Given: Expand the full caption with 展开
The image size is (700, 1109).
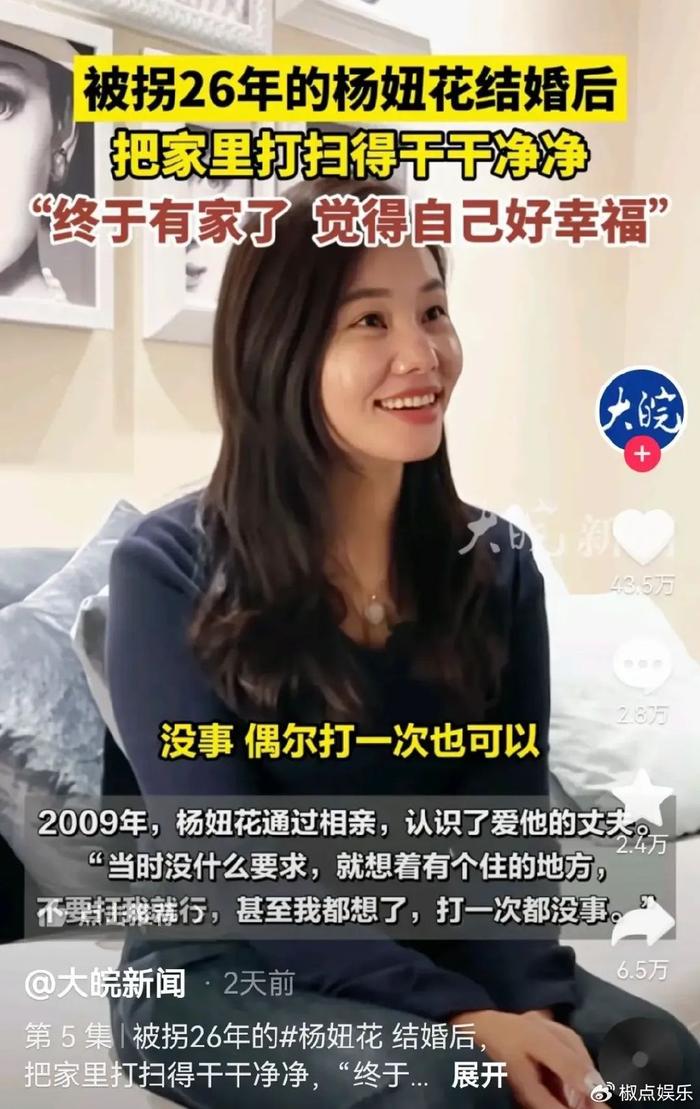Looking at the screenshot, I should 479,1076.
